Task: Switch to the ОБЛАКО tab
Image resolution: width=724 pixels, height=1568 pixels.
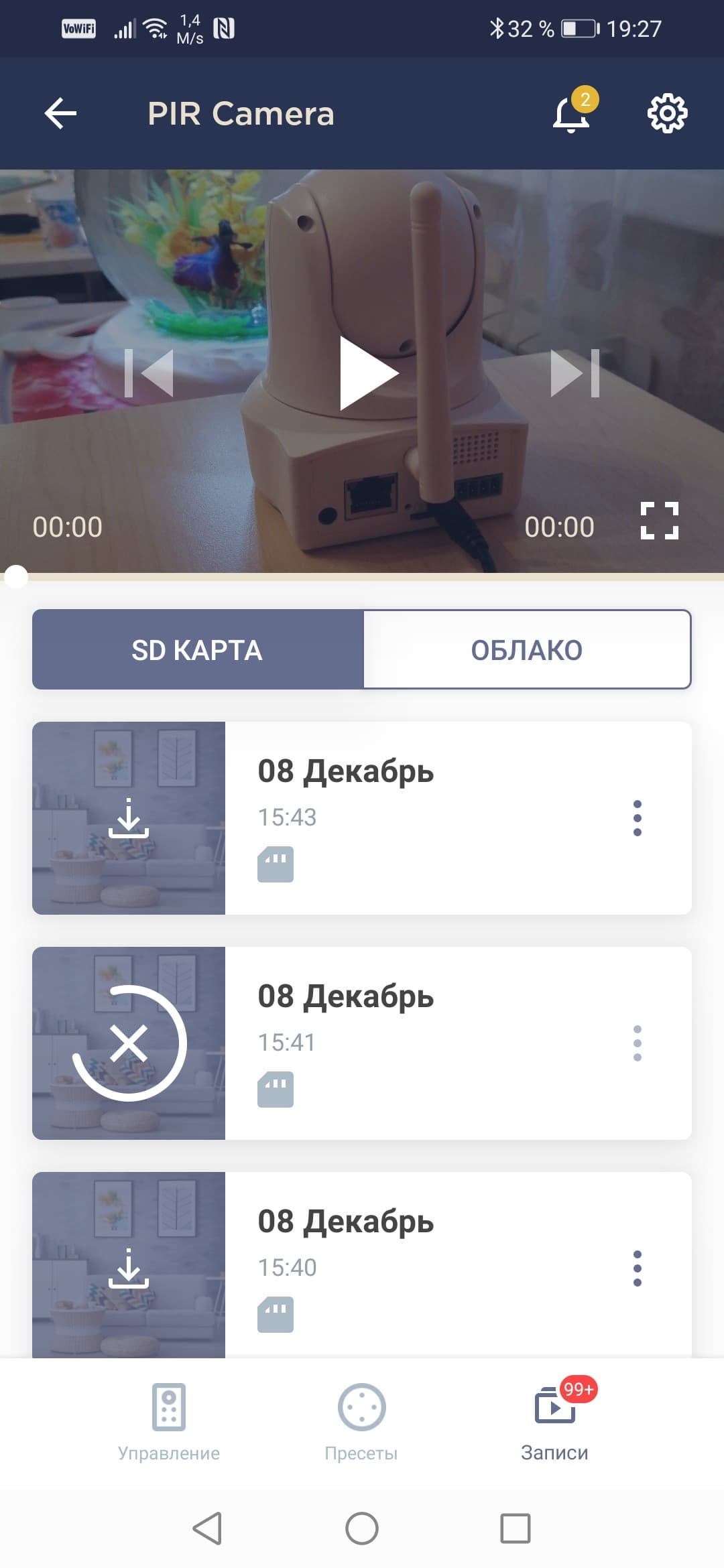Action: [x=527, y=649]
